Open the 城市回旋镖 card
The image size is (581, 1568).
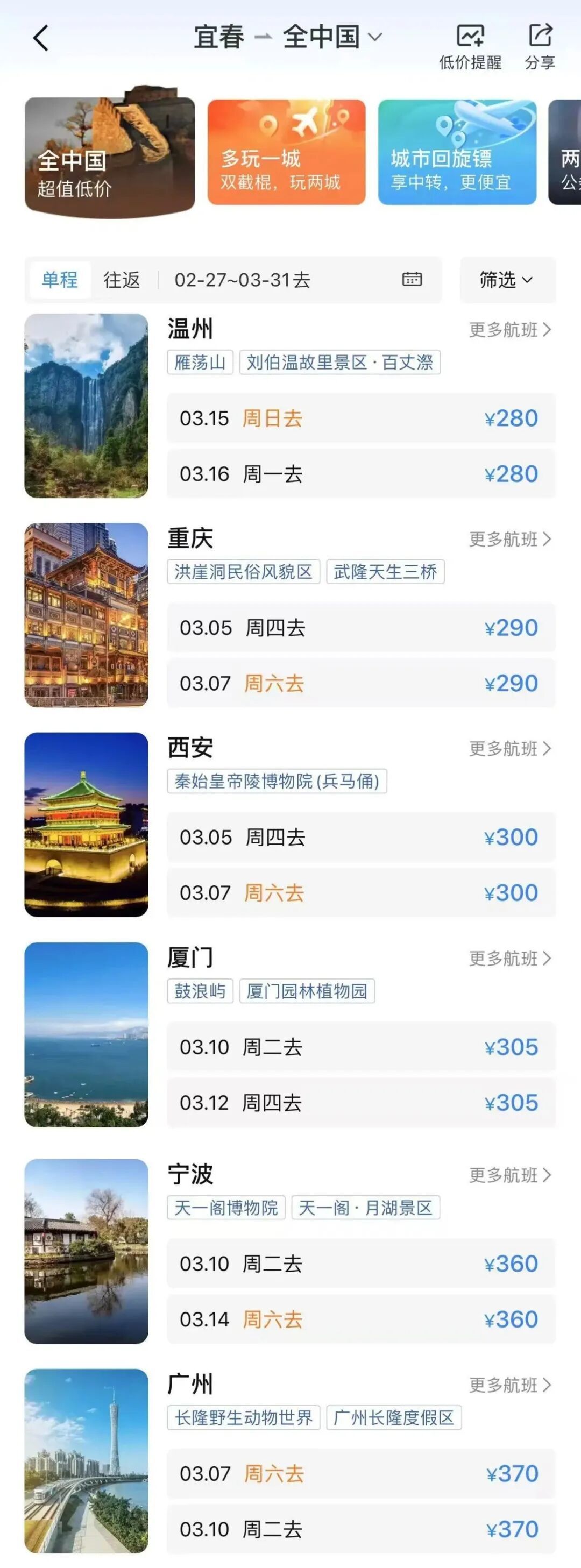coord(457,153)
